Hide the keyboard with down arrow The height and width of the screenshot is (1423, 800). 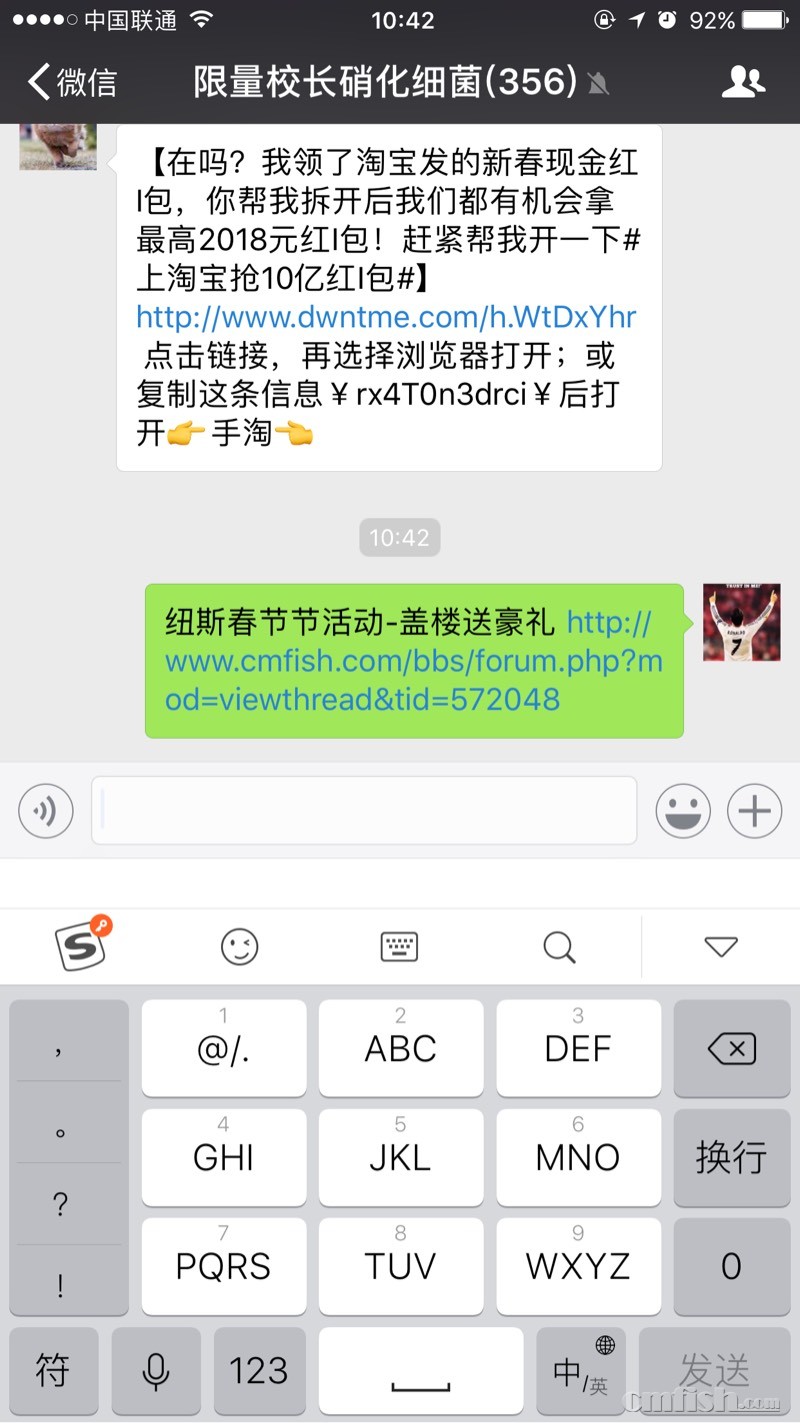coord(720,946)
